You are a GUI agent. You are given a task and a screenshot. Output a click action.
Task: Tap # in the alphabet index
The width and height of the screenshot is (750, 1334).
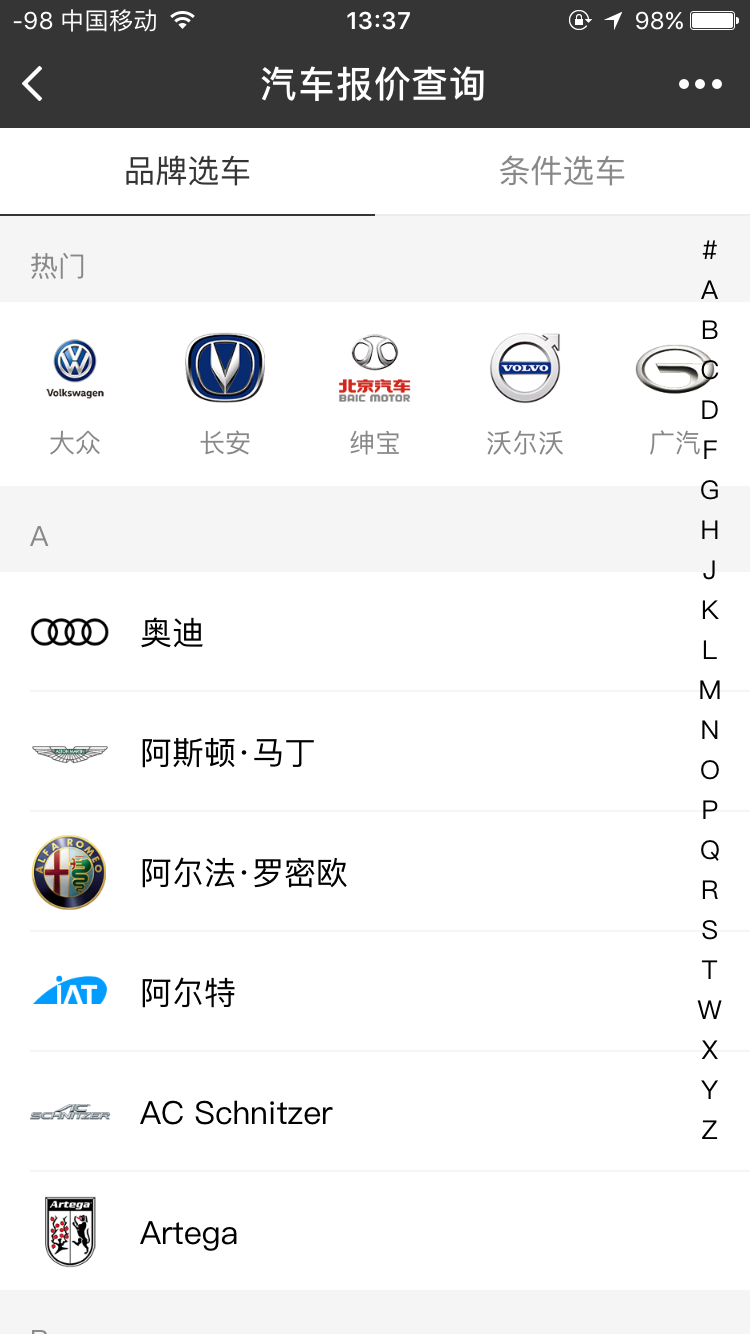click(710, 250)
